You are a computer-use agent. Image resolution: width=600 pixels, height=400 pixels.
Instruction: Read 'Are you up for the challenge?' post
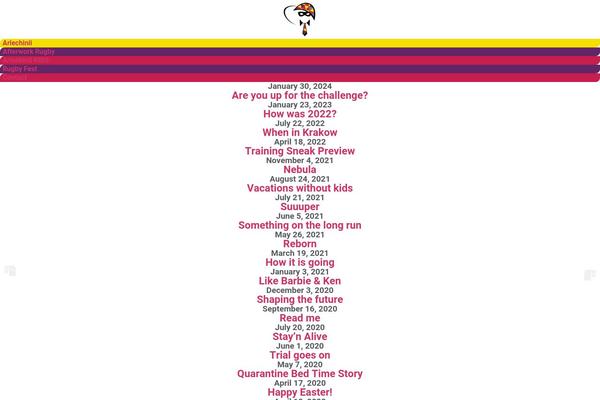(x=299, y=96)
